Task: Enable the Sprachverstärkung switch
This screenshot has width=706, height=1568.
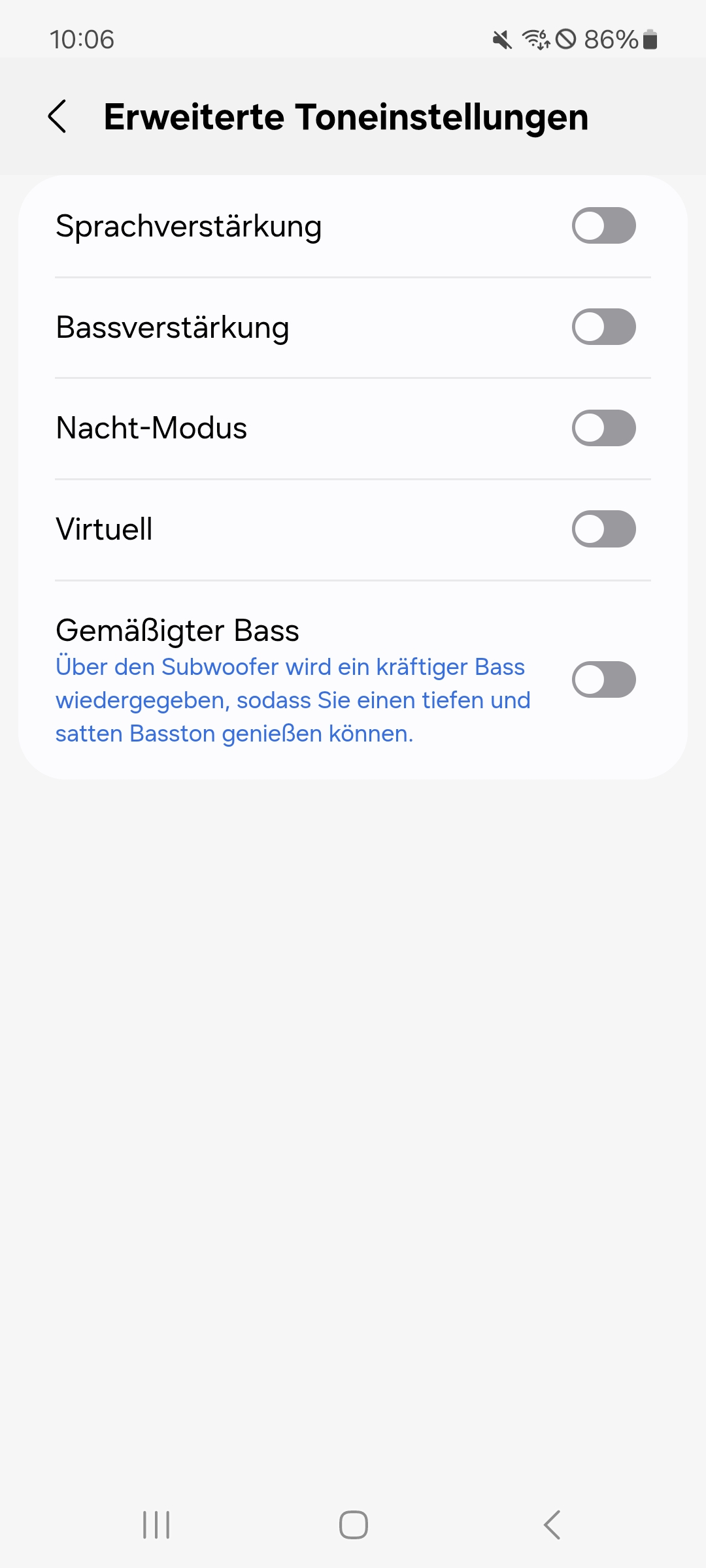Action: [603, 226]
